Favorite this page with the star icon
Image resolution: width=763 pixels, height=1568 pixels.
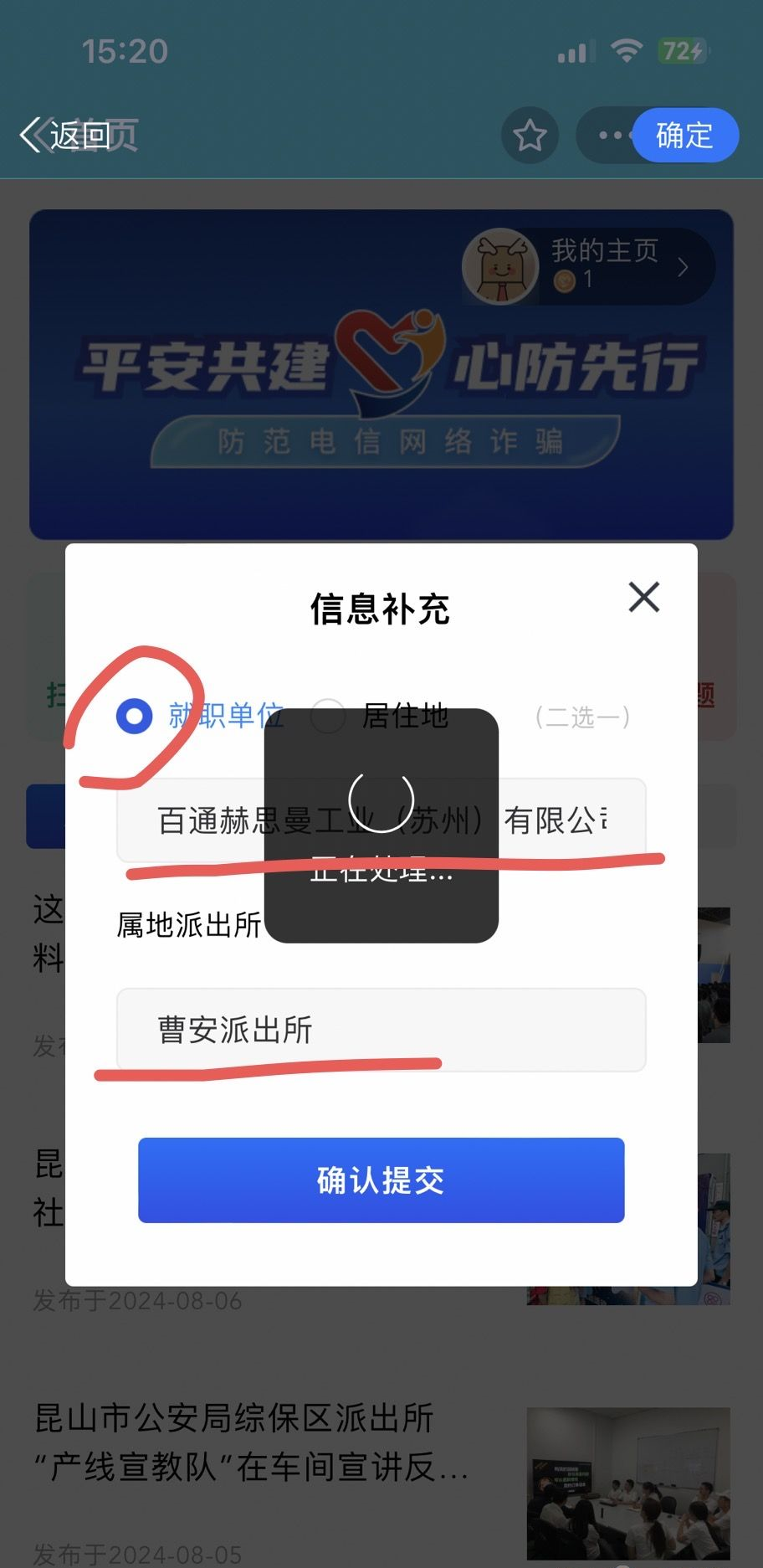pos(530,135)
